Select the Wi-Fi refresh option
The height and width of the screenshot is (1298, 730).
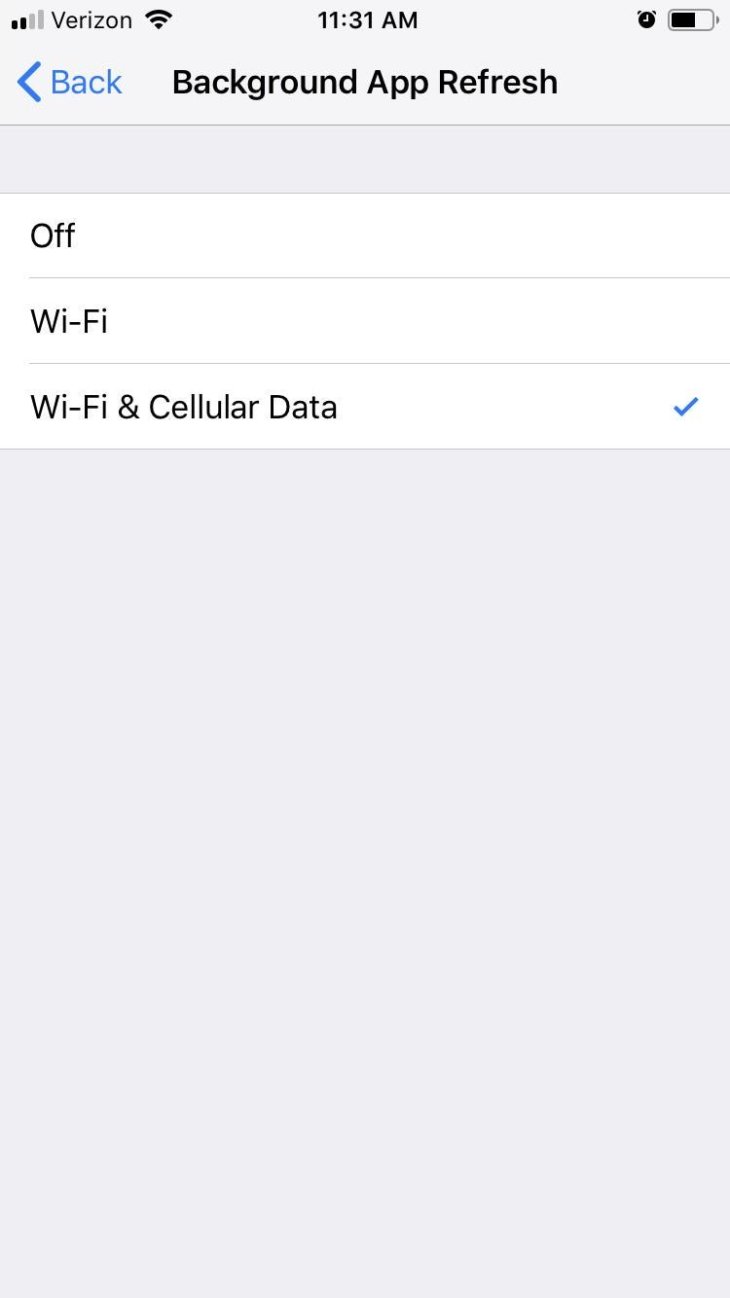point(365,321)
